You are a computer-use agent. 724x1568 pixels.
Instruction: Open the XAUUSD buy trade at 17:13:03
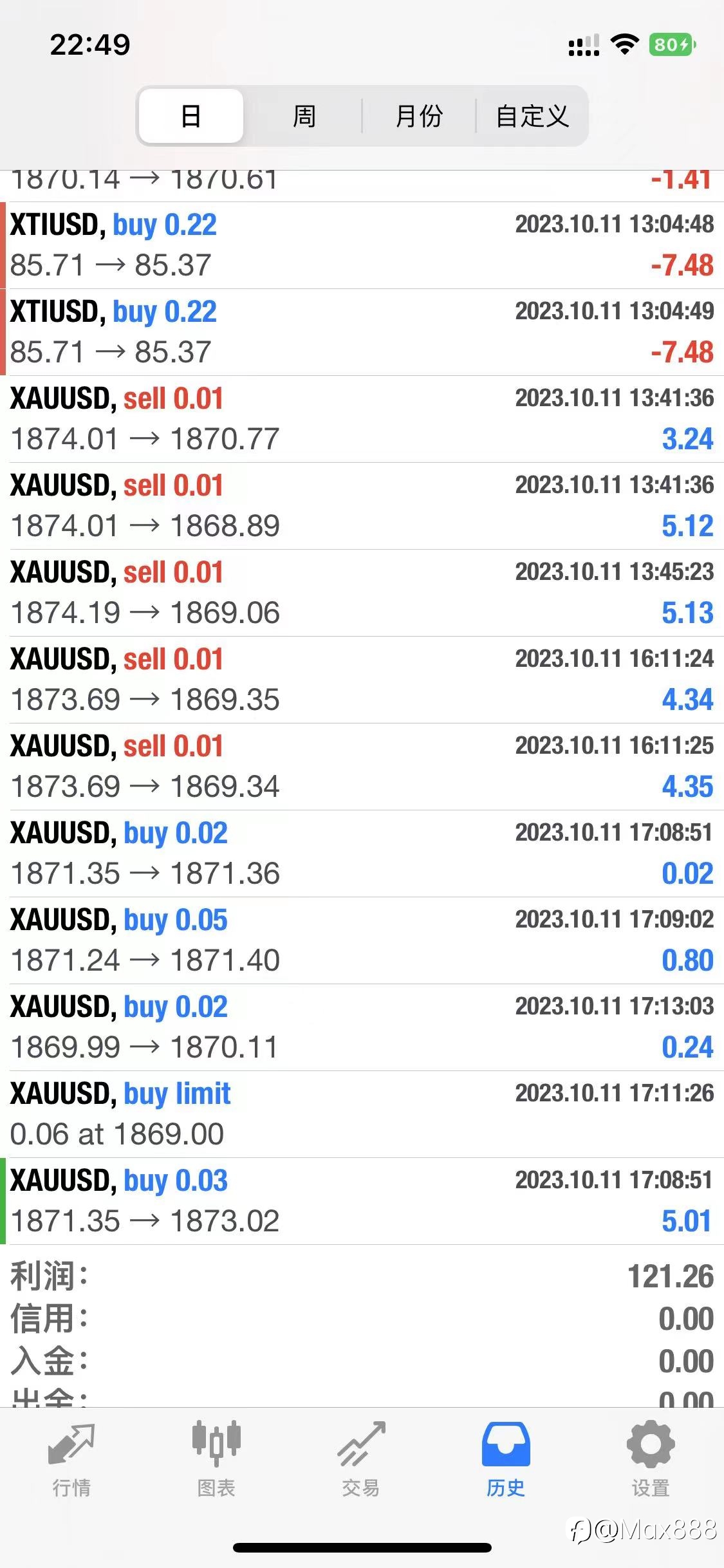point(362,1027)
